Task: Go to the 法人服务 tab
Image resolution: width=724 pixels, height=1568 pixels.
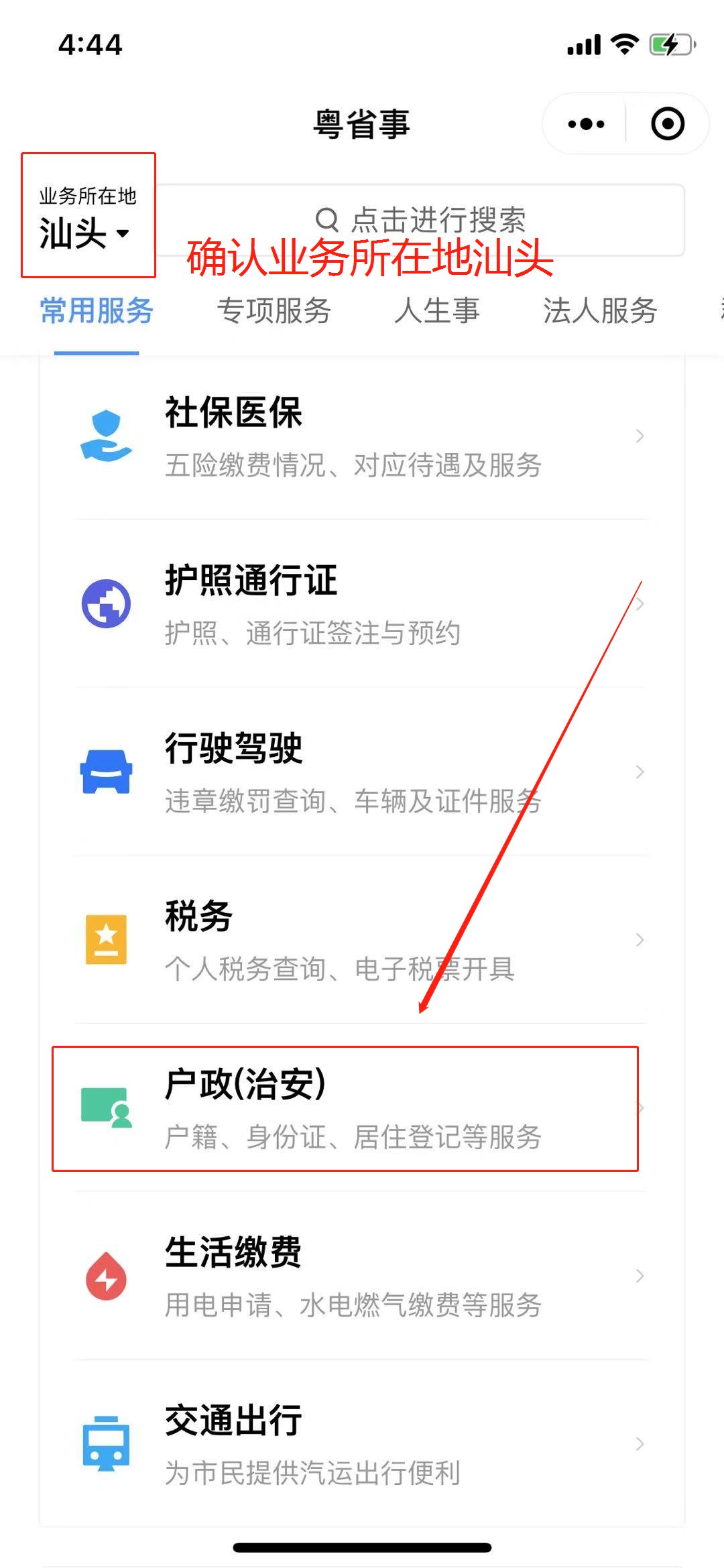Action: pyautogui.click(x=599, y=311)
